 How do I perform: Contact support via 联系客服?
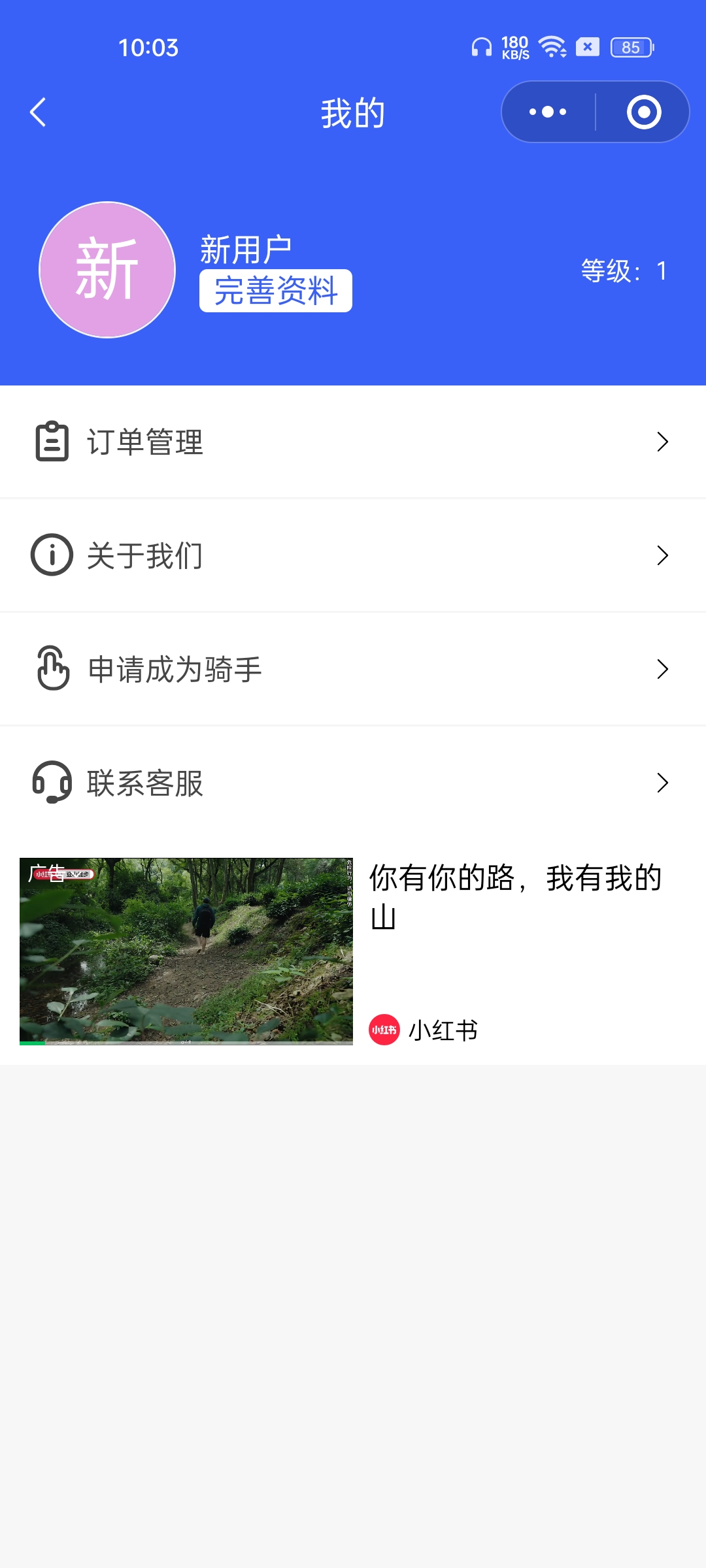pyautogui.click(x=353, y=783)
